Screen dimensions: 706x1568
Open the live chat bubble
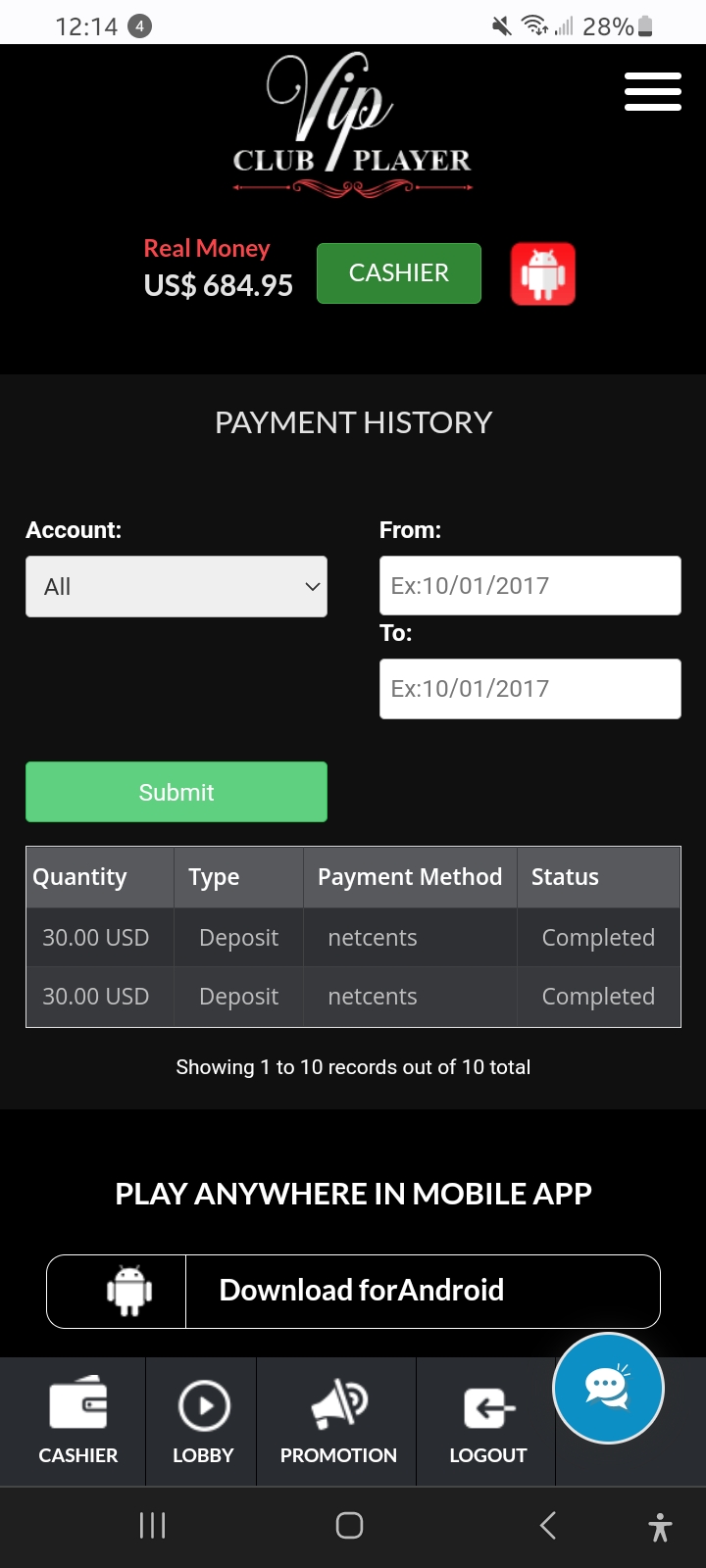tap(608, 1388)
